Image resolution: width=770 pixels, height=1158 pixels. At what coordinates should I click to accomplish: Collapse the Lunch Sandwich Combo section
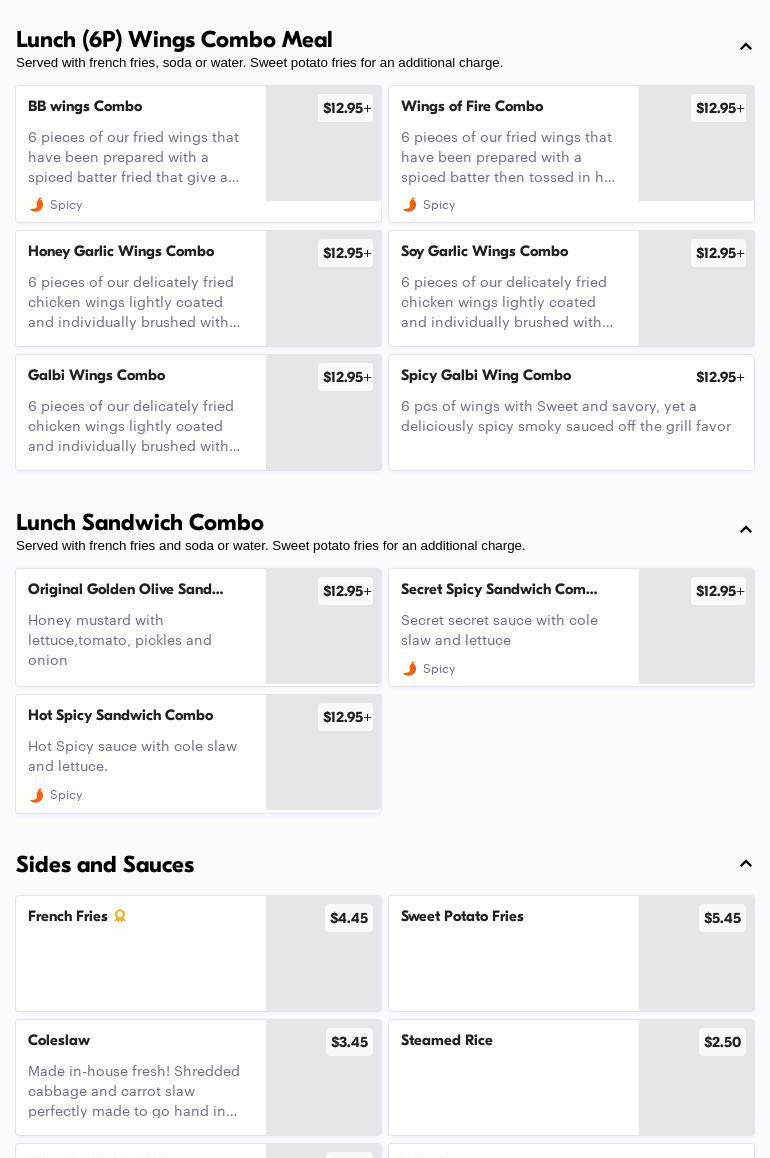tap(745, 530)
